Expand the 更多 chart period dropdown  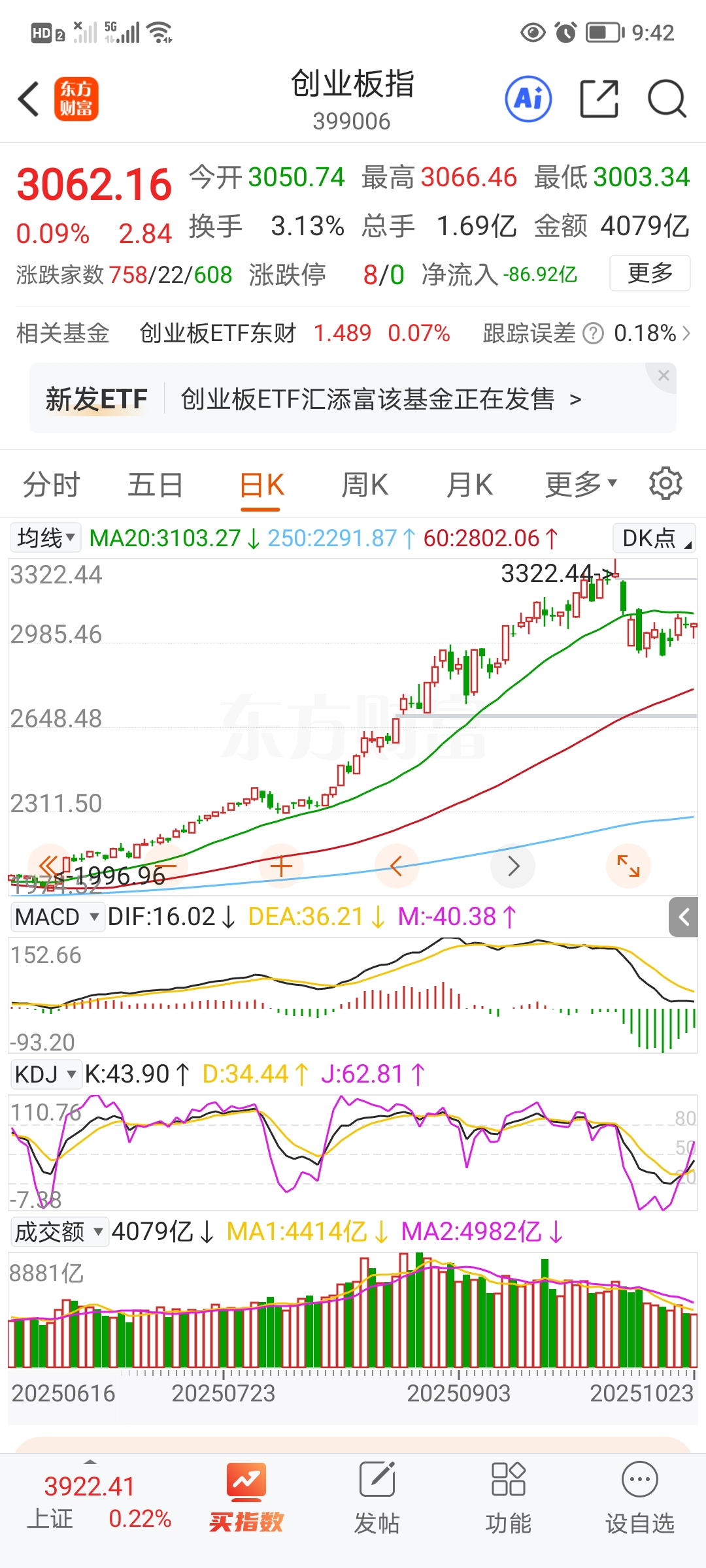pyautogui.click(x=580, y=485)
